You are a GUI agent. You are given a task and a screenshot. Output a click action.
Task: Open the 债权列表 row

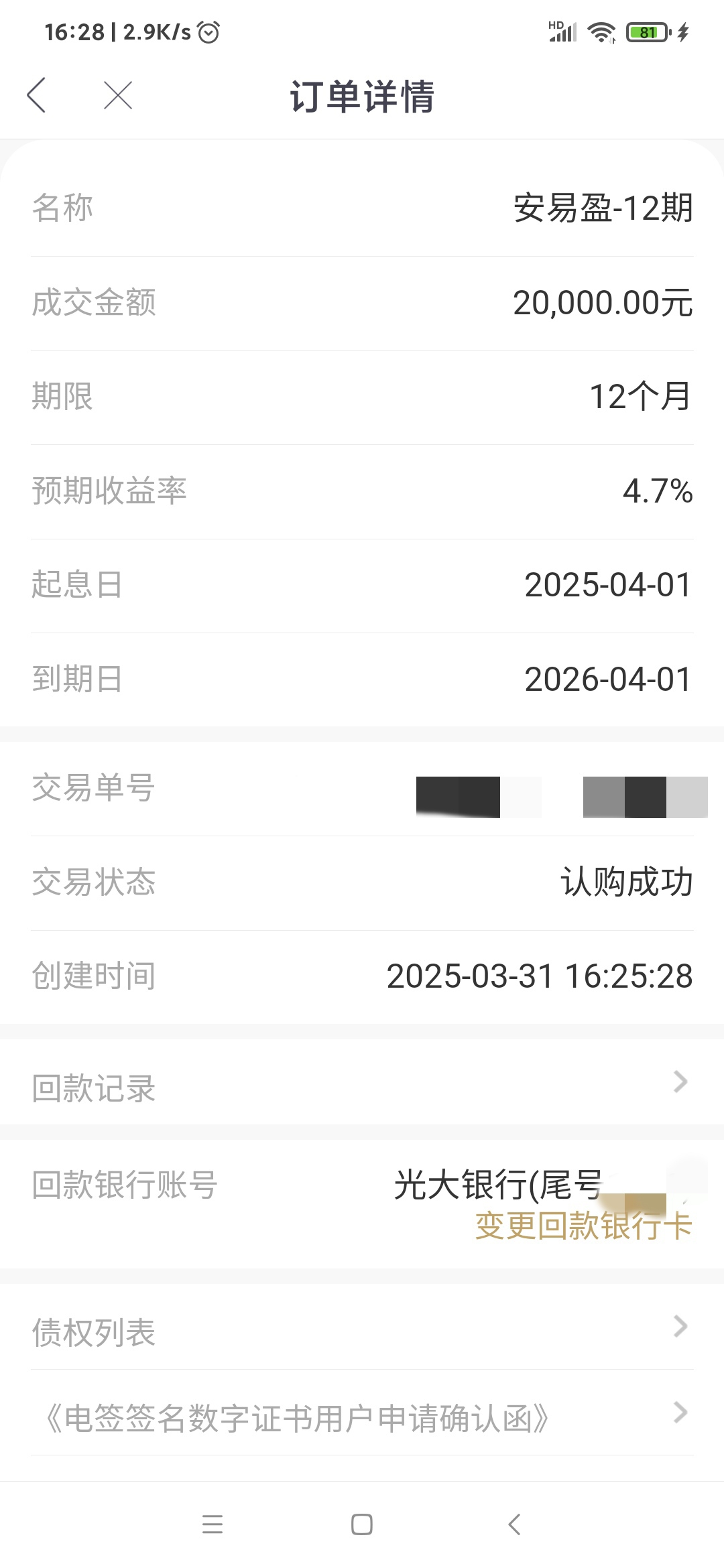[x=362, y=1327]
